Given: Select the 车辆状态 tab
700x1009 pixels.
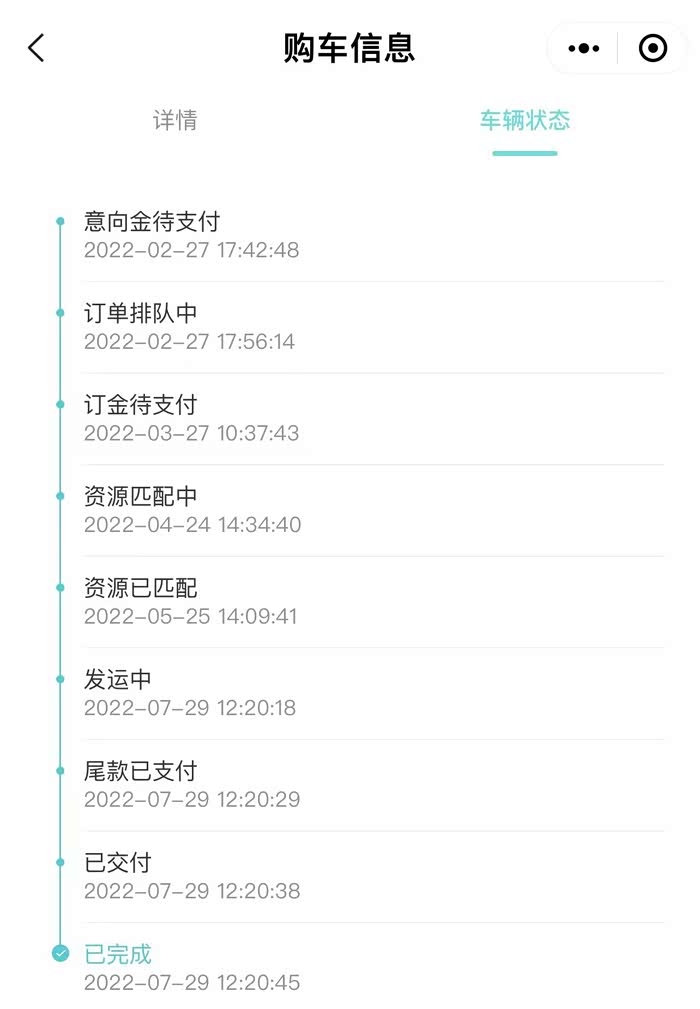Looking at the screenshot, I should click(x=525, y=120).
